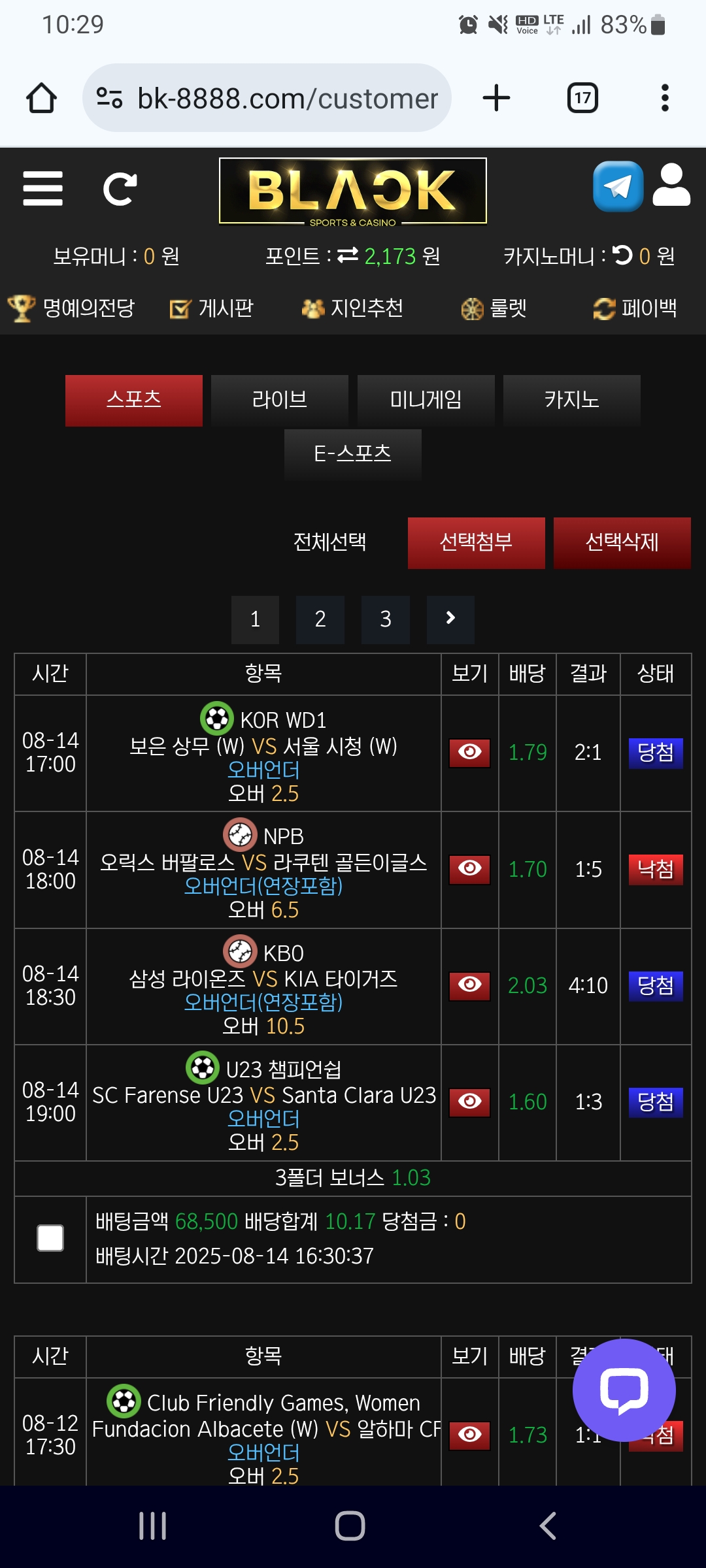Open the 페이백 payback page
Viewport: 706px width, 1568px height.
coord(635,308)
